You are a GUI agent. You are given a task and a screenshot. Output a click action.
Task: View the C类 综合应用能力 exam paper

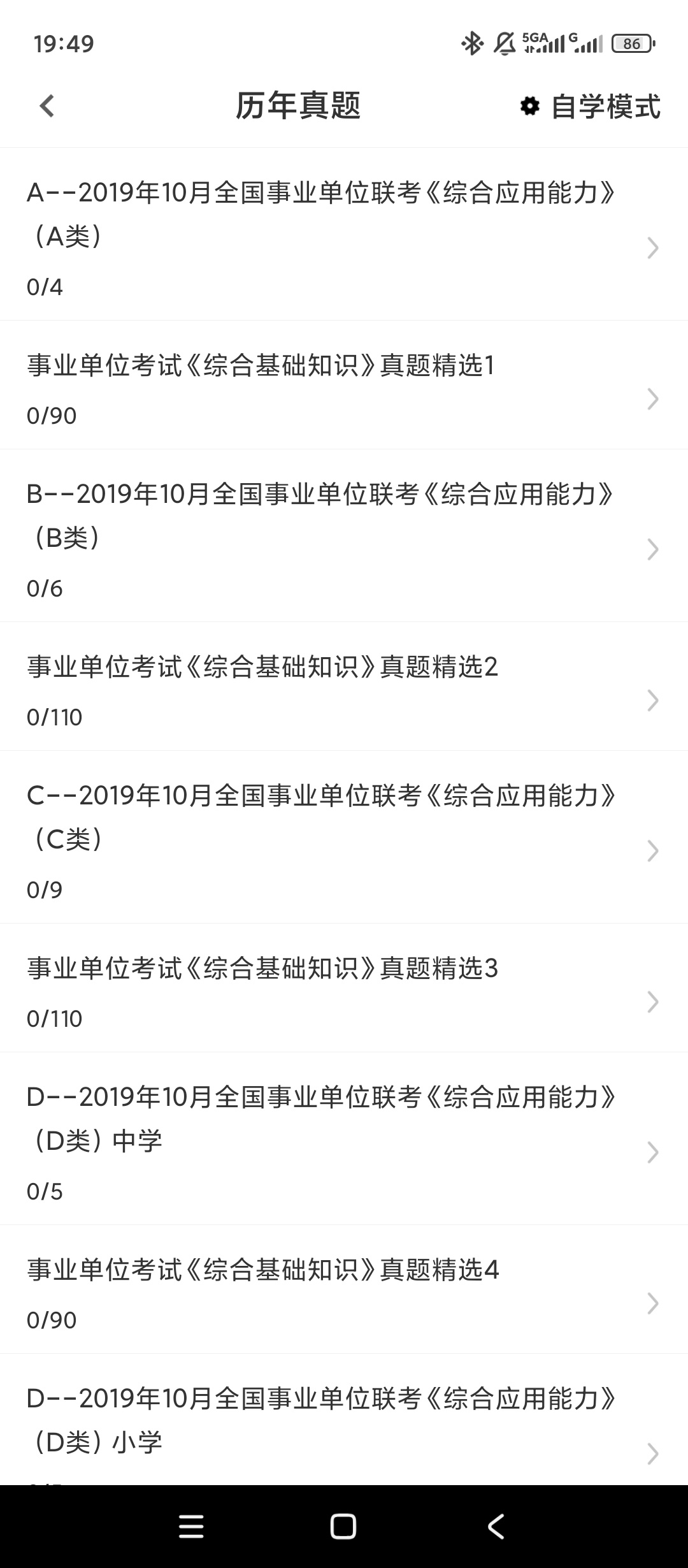tap(344, 838)
